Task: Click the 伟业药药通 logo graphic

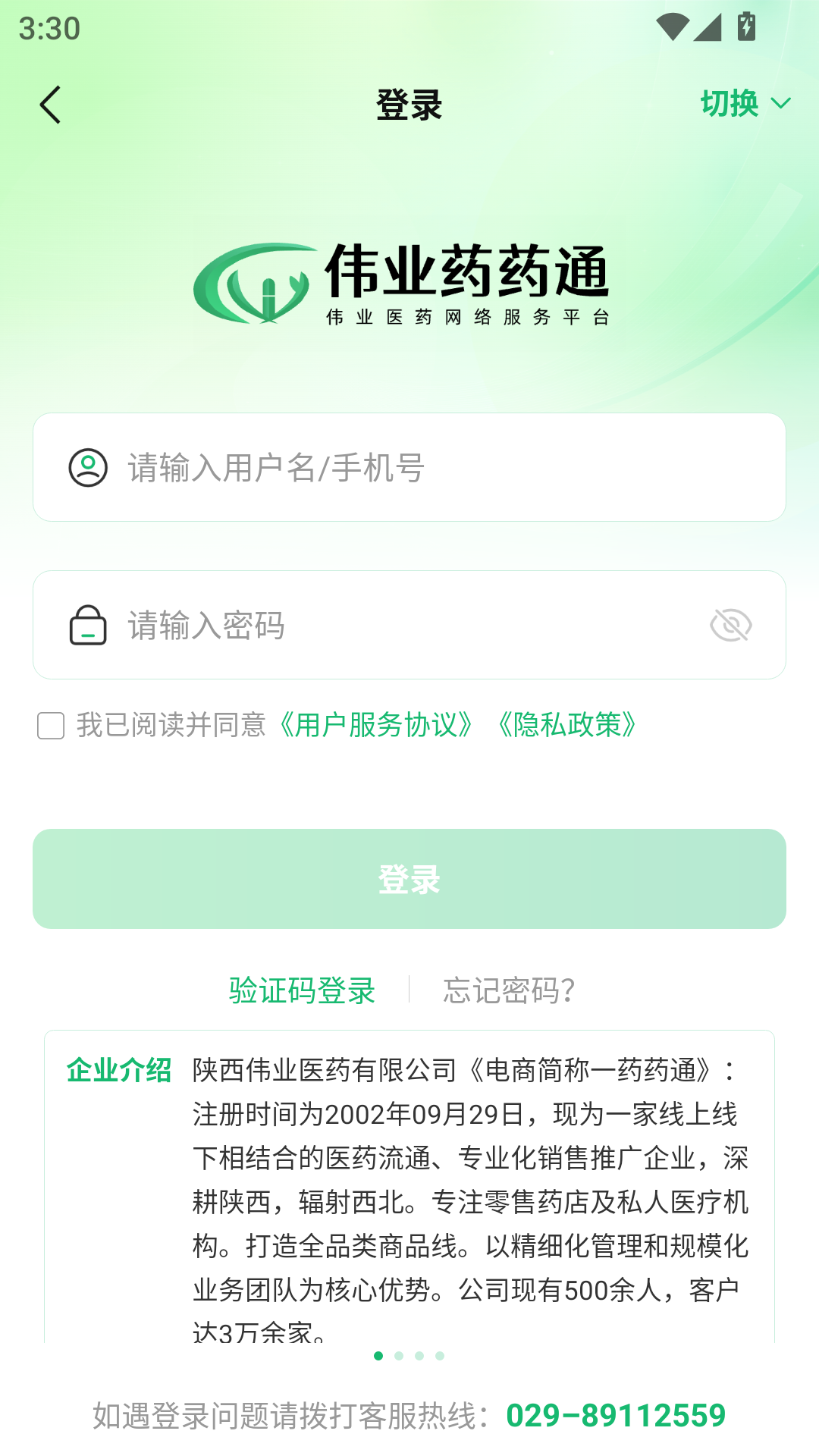Action: [253, 284]
